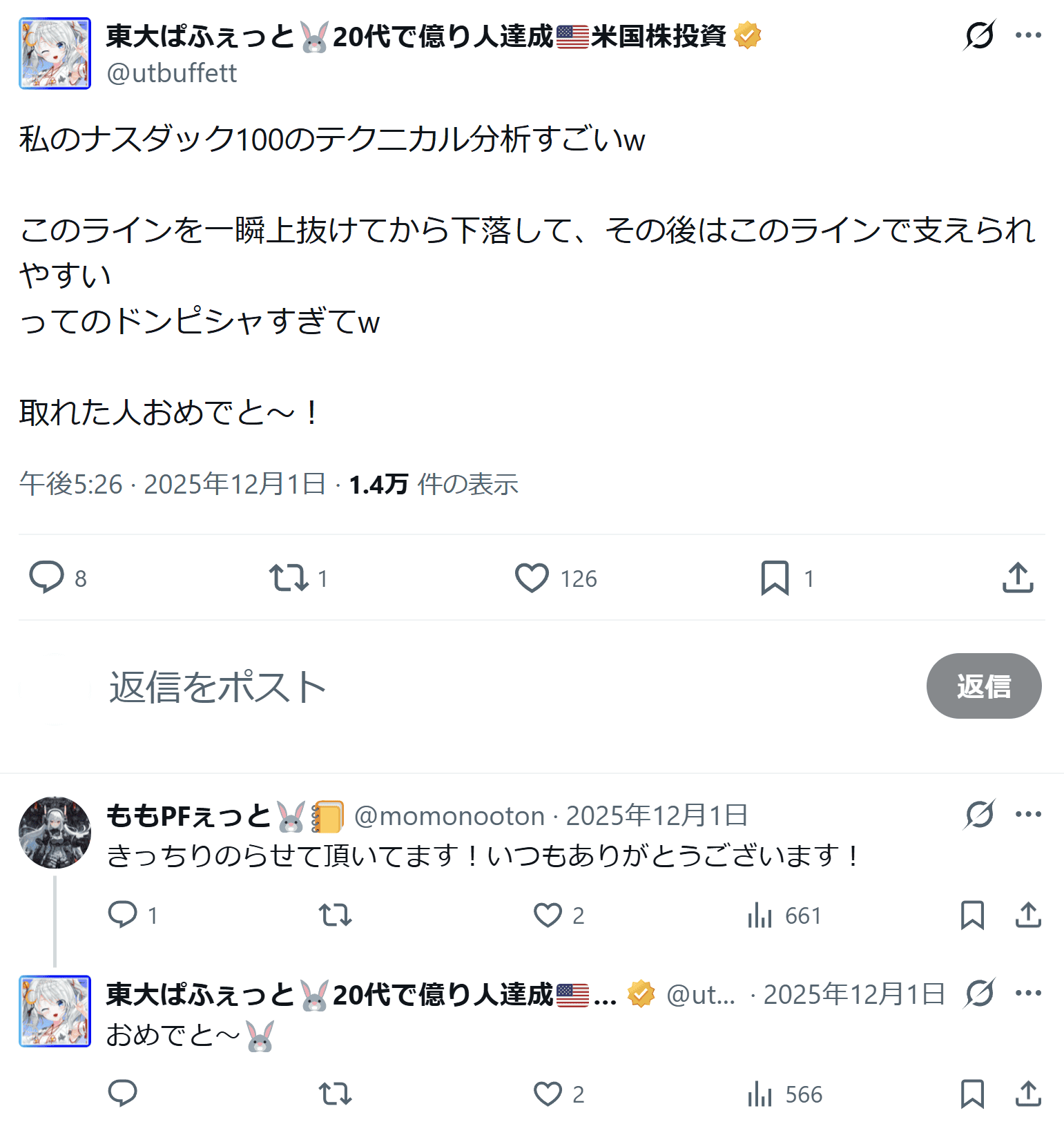Tap the 返信 button
This screenshot has height=1124, width=1064.
(983, 686)
